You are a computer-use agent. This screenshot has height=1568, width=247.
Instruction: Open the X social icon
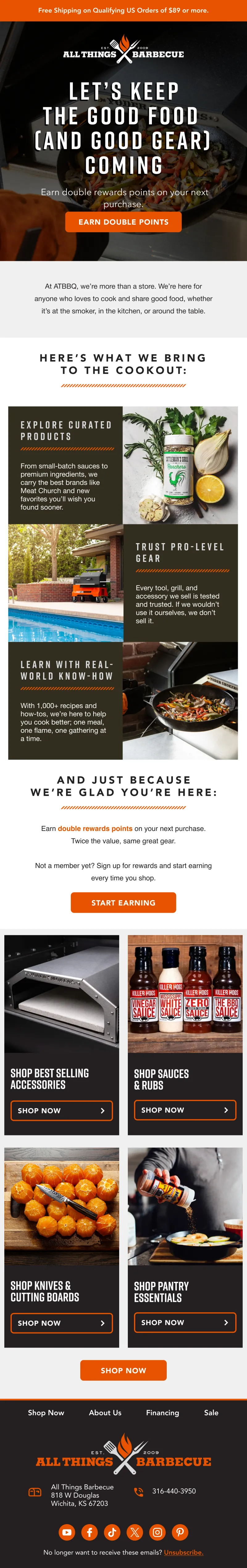pos(134,1532)
